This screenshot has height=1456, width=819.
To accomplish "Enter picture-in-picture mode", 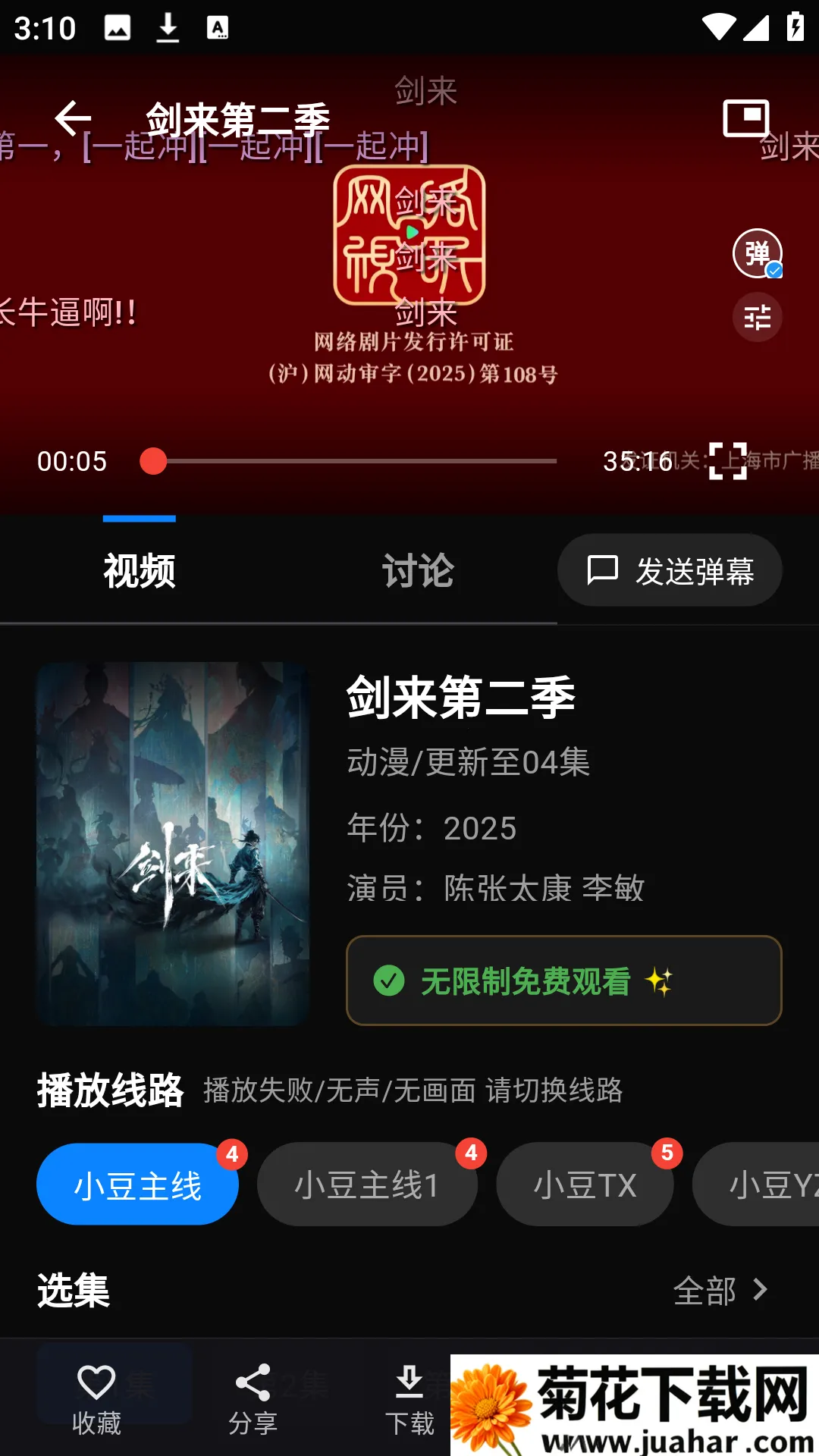I will click(745, 118).
